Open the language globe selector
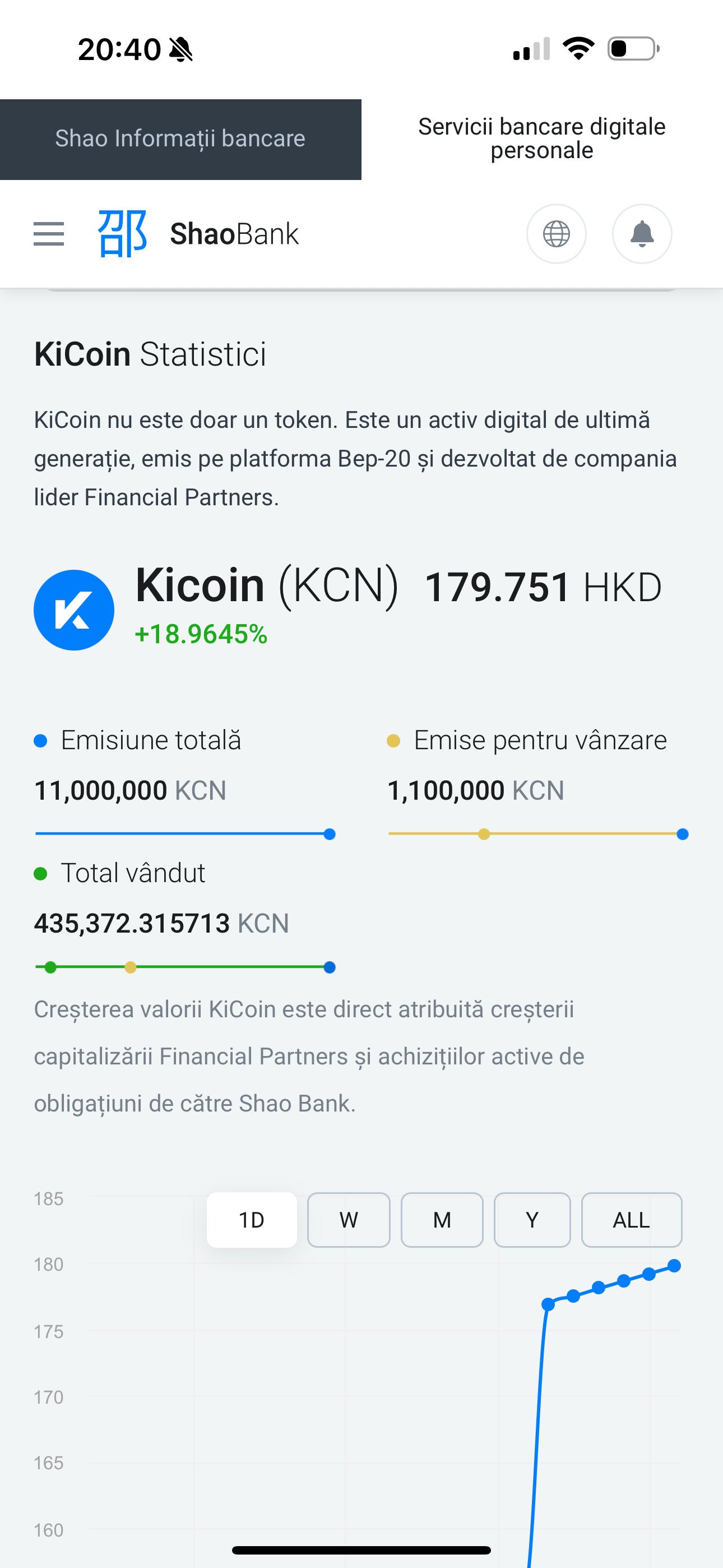The image size is (723, 1568). [x=556, y=234]
